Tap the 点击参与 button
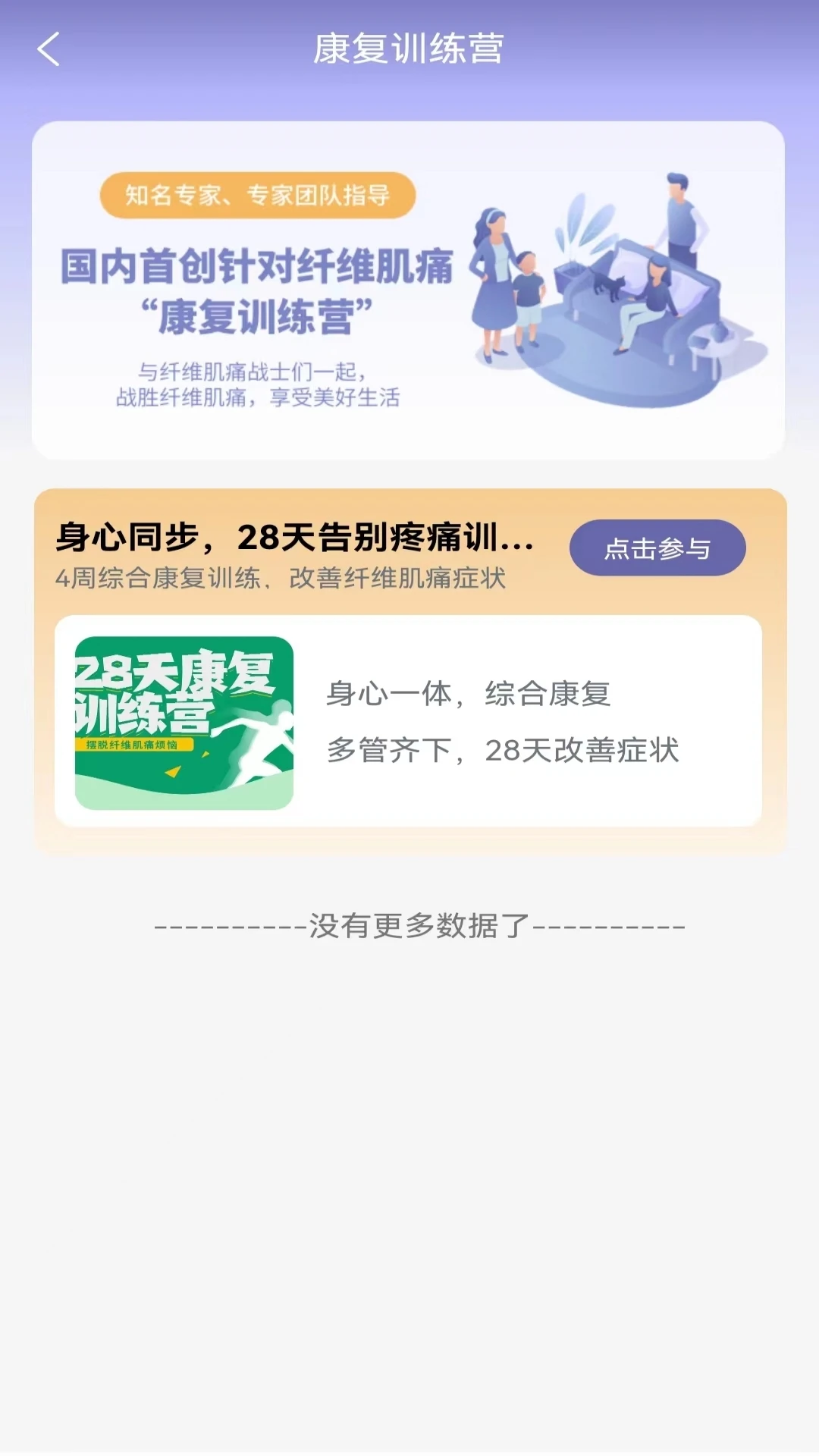Screen dimensions: 819x1456 [x=657, y=548]
